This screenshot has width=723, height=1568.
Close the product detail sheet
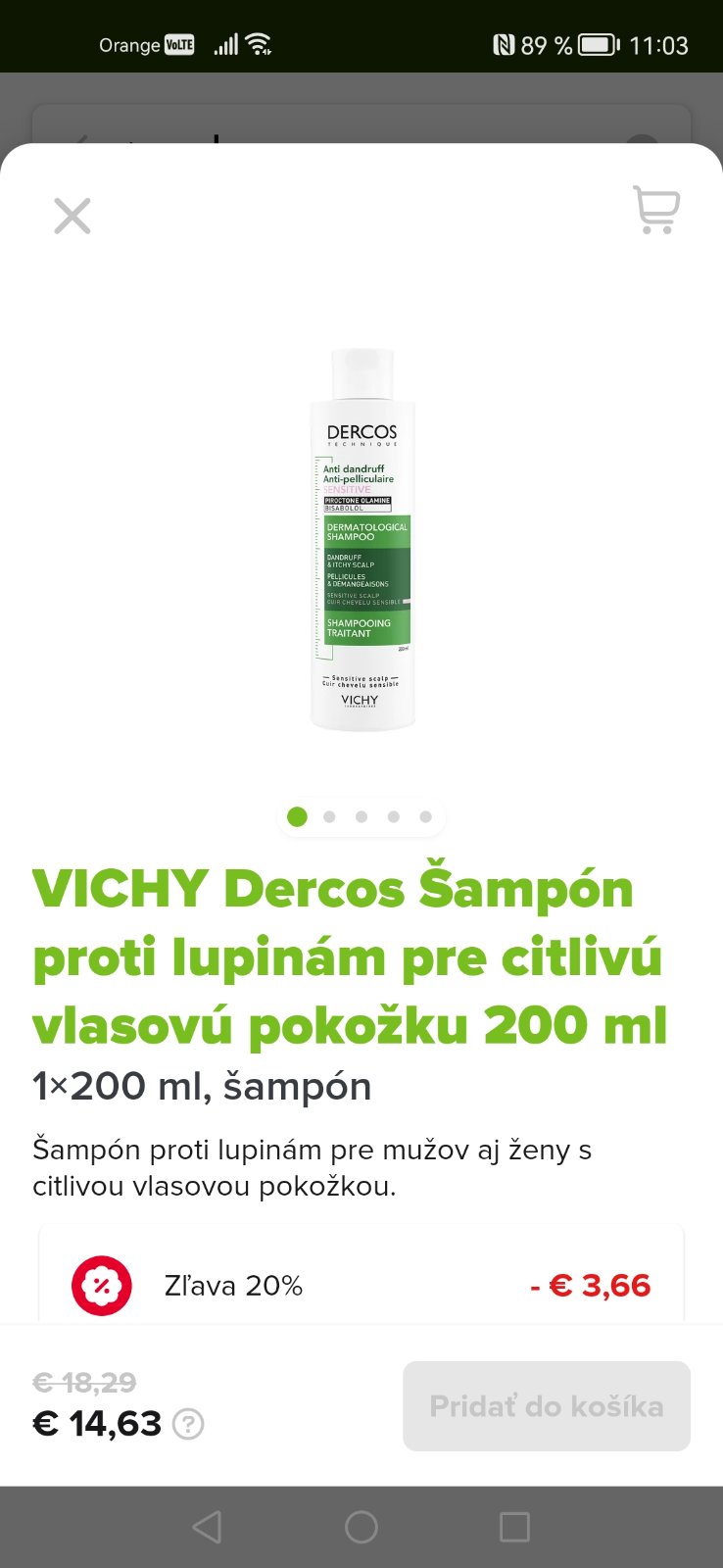pyautogui.click(x=72, y=216)
